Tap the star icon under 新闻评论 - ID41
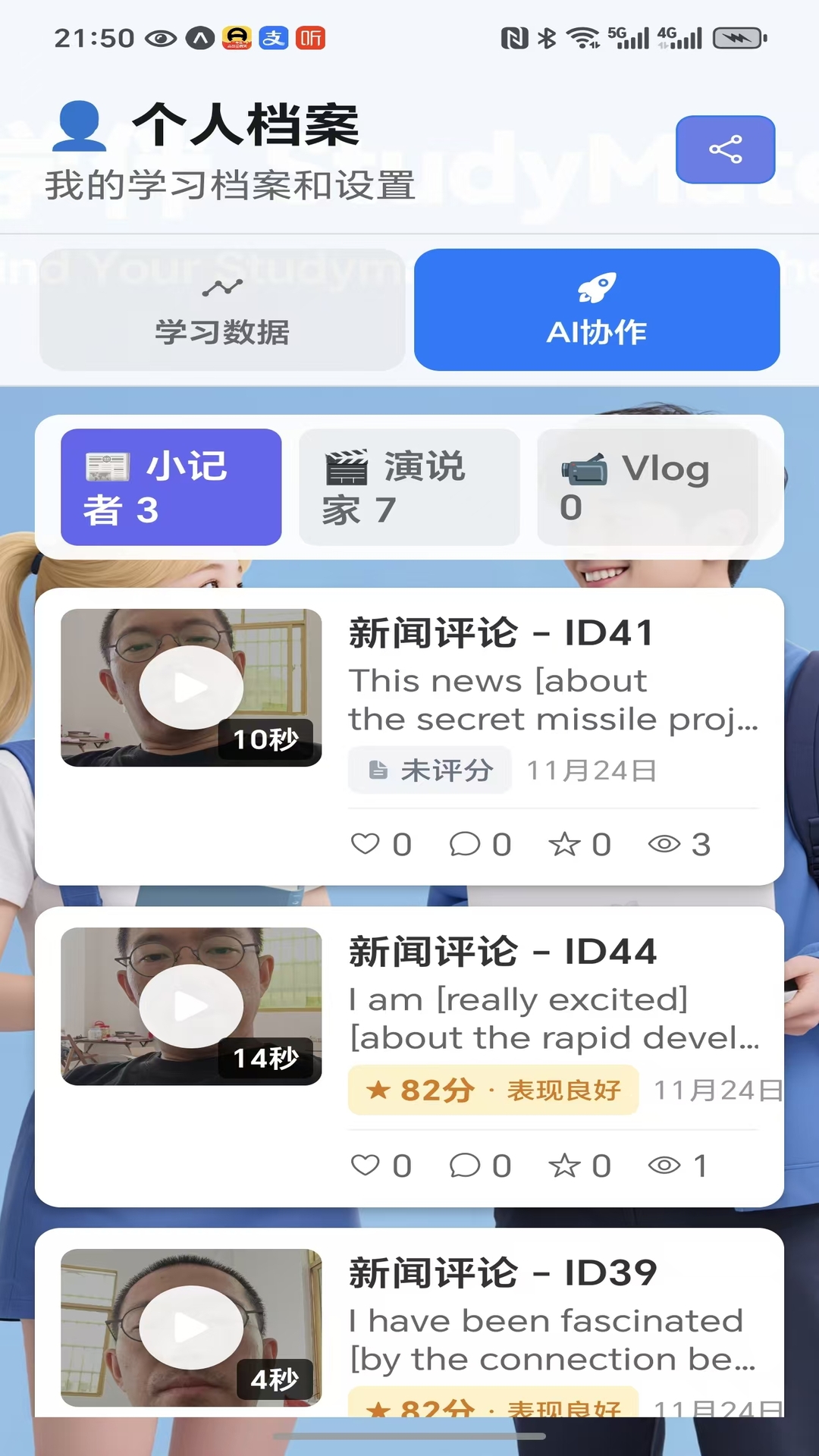This screenshot has width=819, height=1456. pos(564,843)
